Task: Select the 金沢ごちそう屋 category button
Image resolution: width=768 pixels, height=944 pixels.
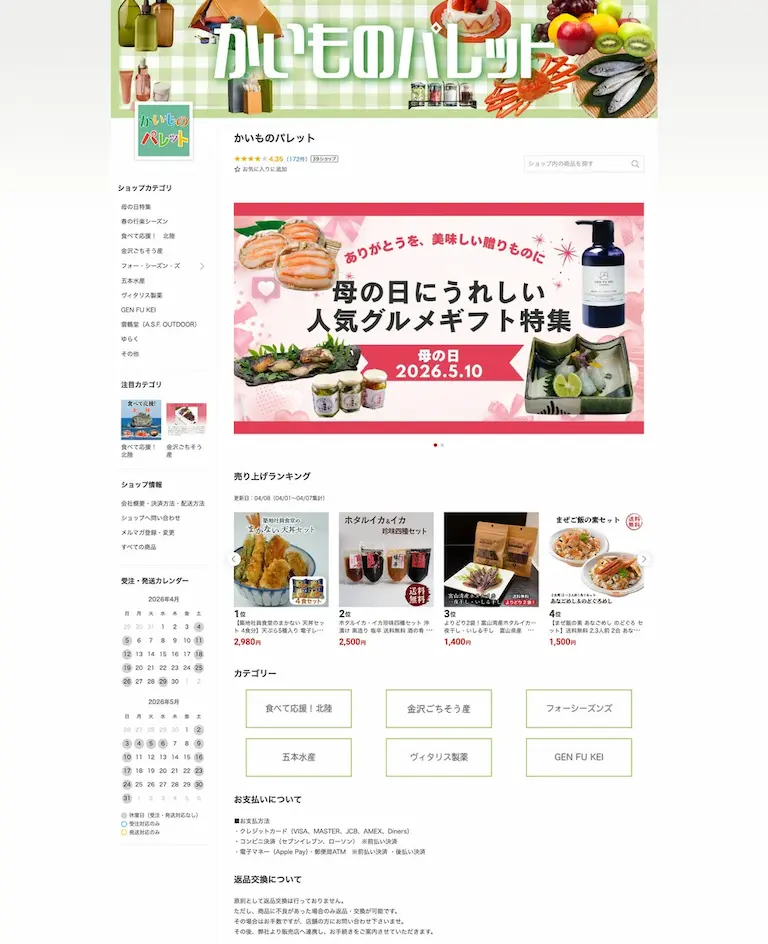Action: pos(438,708)
